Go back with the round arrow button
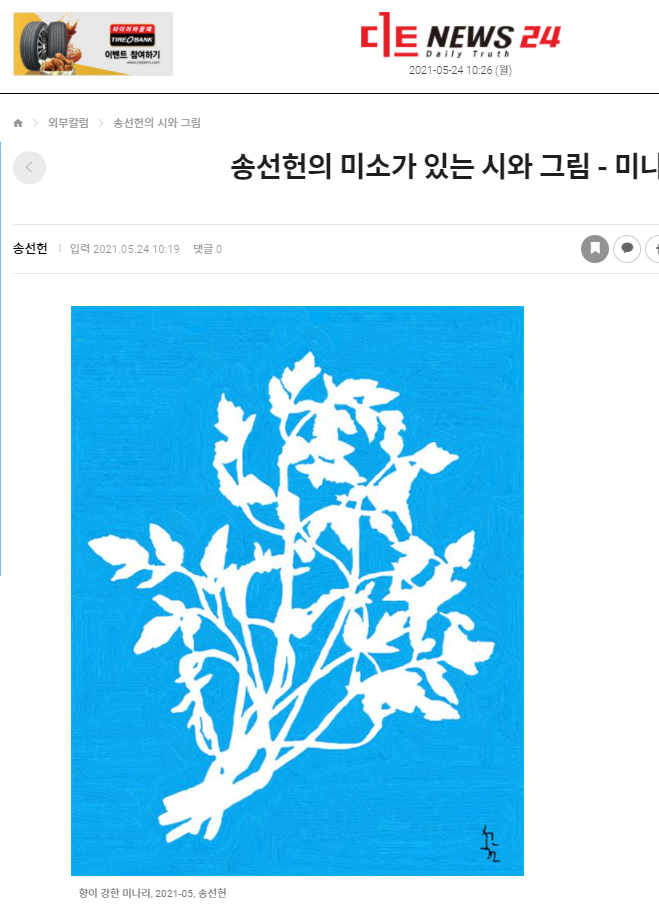The width and height of the screenshot is (659, 911). click(x=29, y=168)
